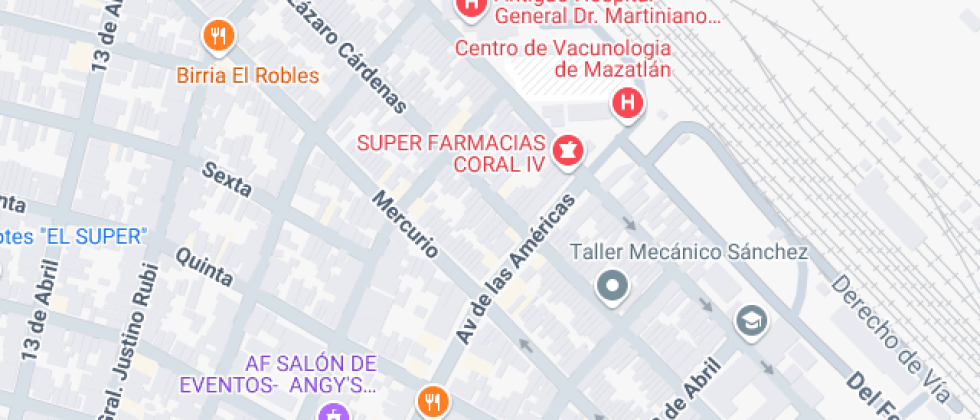Select the school marker near Derecho de Vía
The width and height of the screenshot is (980, 420).
748,321
